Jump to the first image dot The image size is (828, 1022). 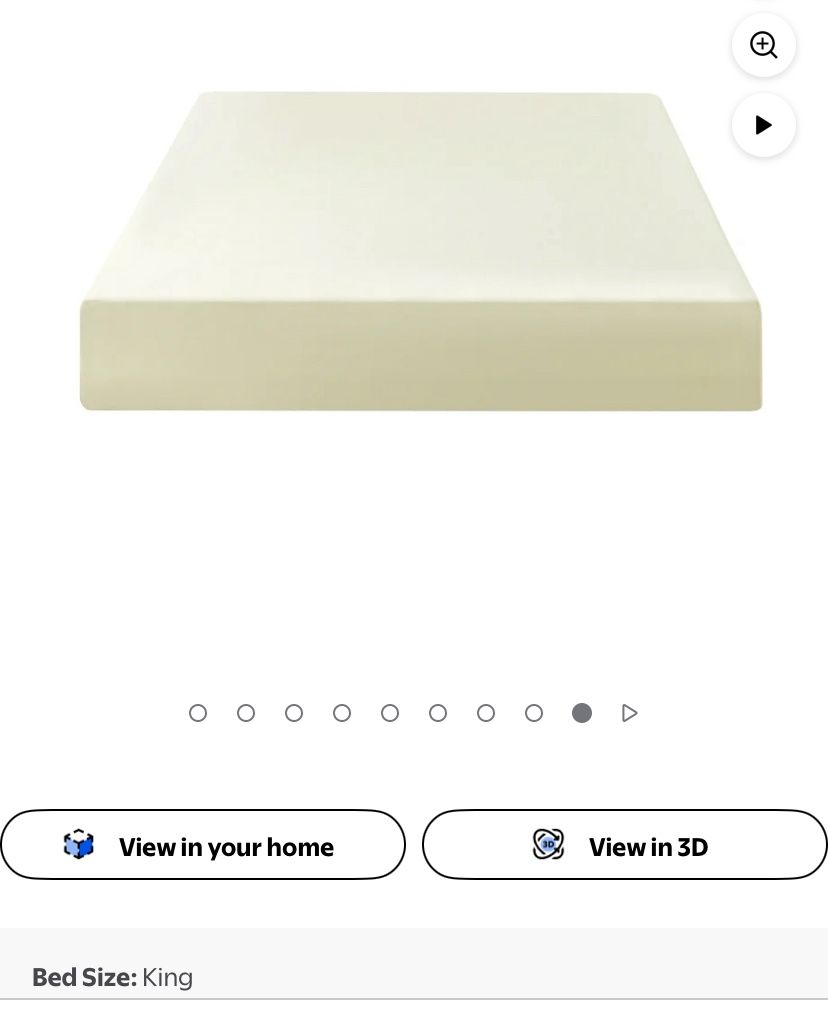[x=198, y=713]
